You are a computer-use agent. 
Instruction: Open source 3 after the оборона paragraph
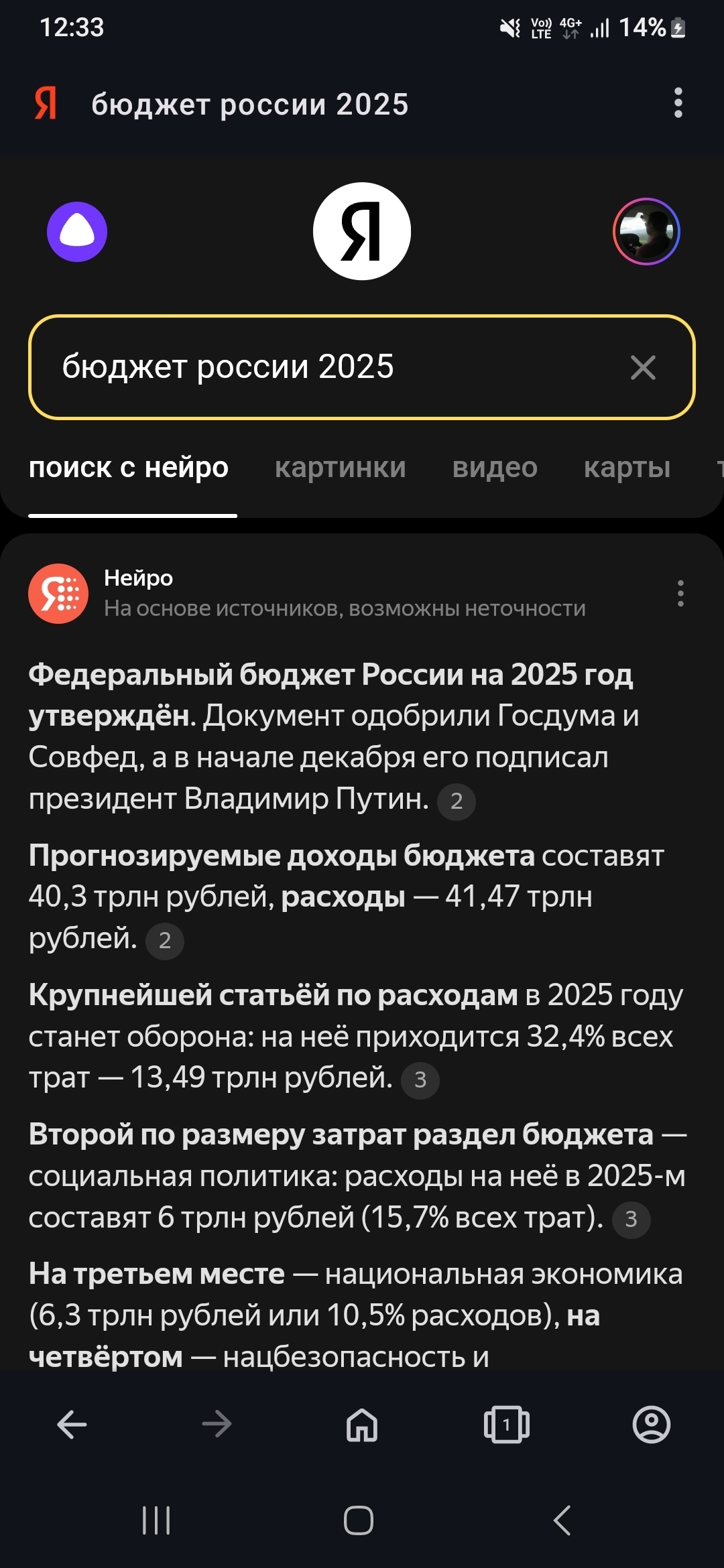click(x=420, y=1080)
